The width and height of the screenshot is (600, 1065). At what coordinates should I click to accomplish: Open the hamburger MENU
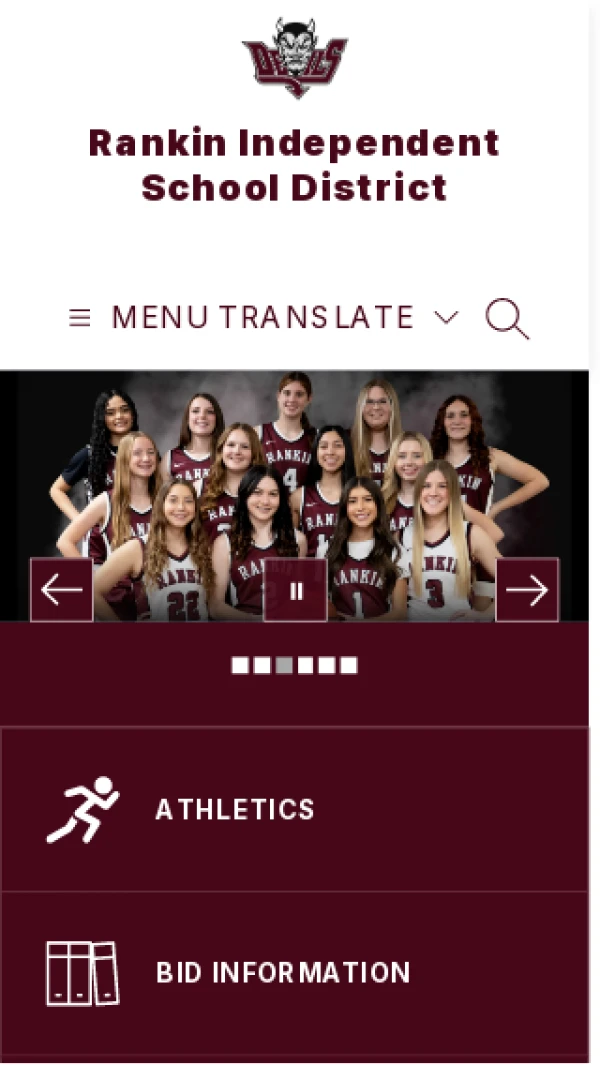[140, 318]
